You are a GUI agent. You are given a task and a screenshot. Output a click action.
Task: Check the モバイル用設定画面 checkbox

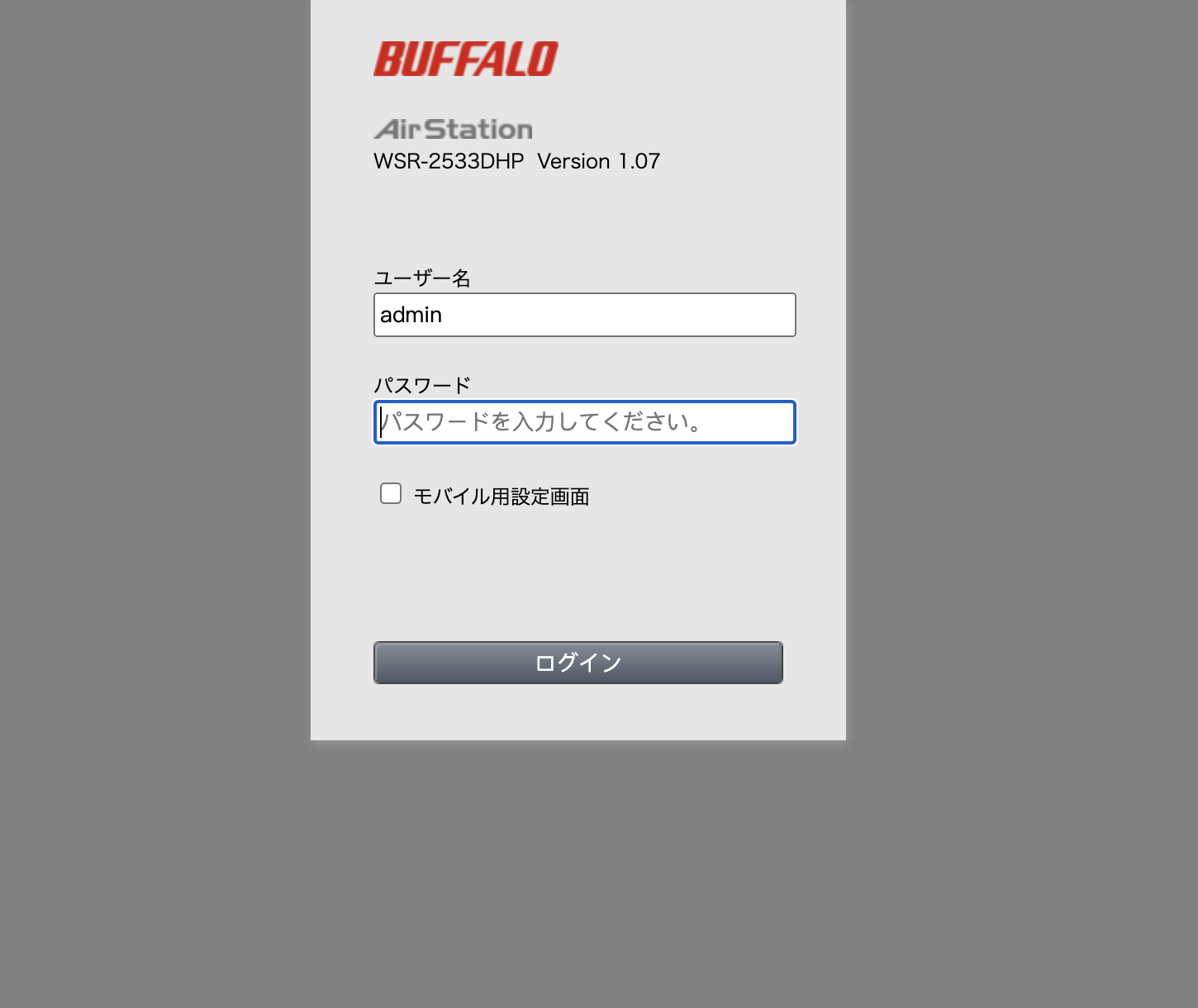click(x=391, y=494)
